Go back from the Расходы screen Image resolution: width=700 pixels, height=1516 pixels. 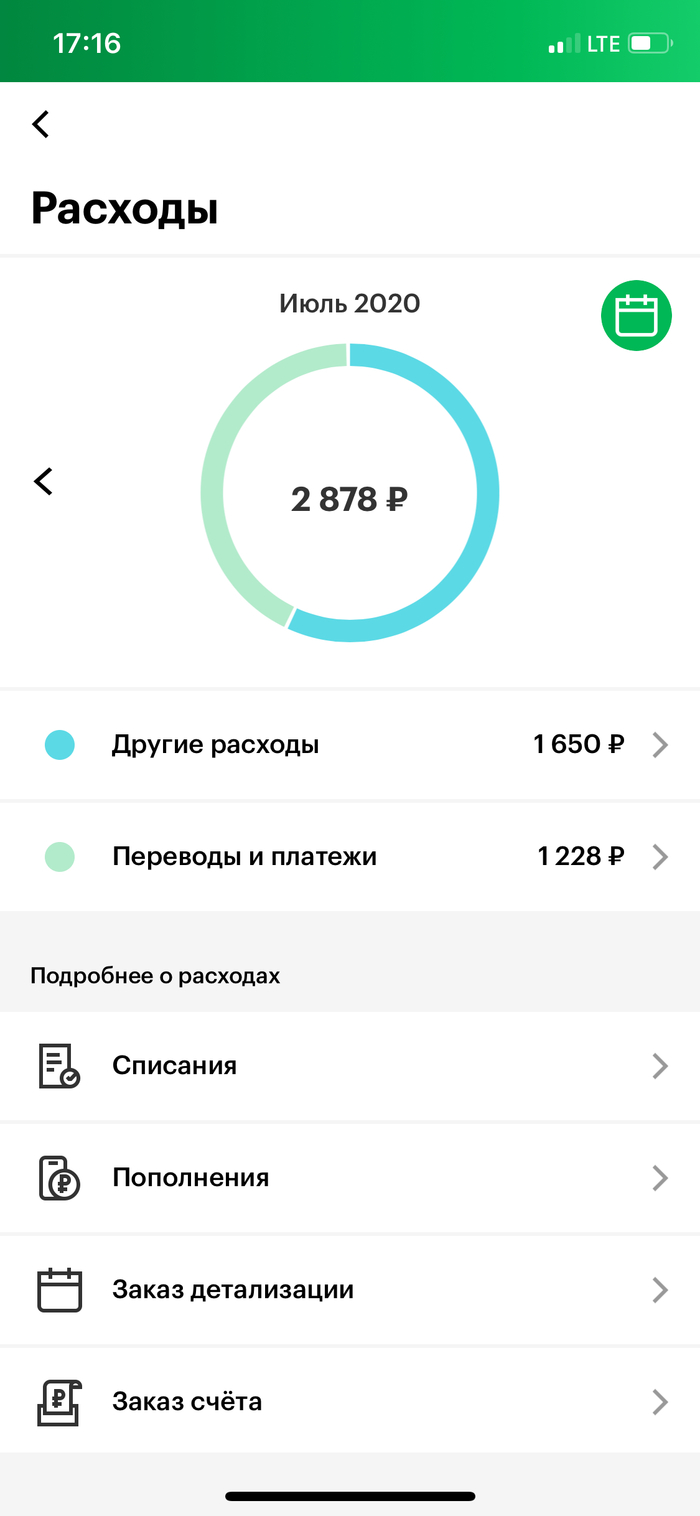(41, 124)
